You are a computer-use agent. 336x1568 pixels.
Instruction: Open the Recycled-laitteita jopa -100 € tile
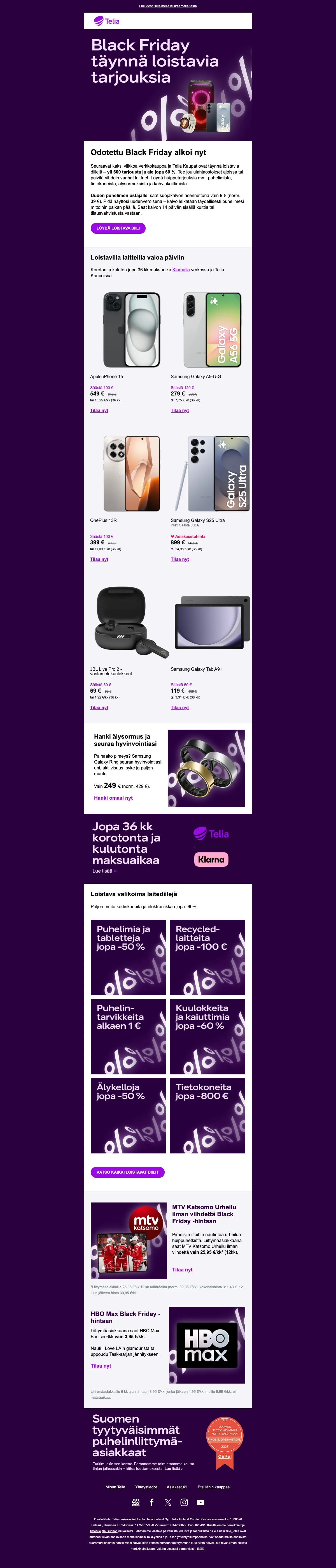click(207, 957)
